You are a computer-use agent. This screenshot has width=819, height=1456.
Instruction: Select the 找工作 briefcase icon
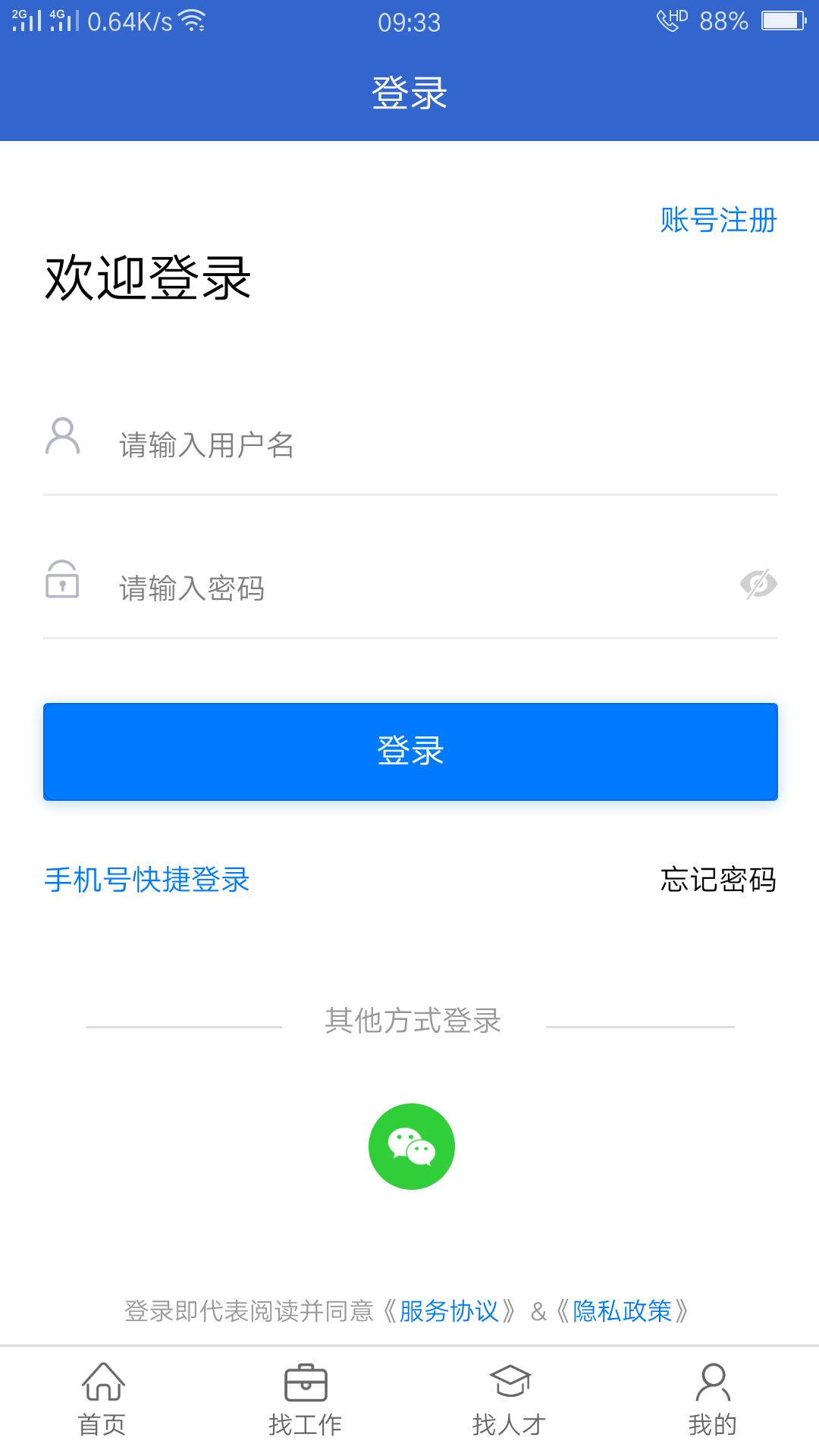(x=306, y=1382)
